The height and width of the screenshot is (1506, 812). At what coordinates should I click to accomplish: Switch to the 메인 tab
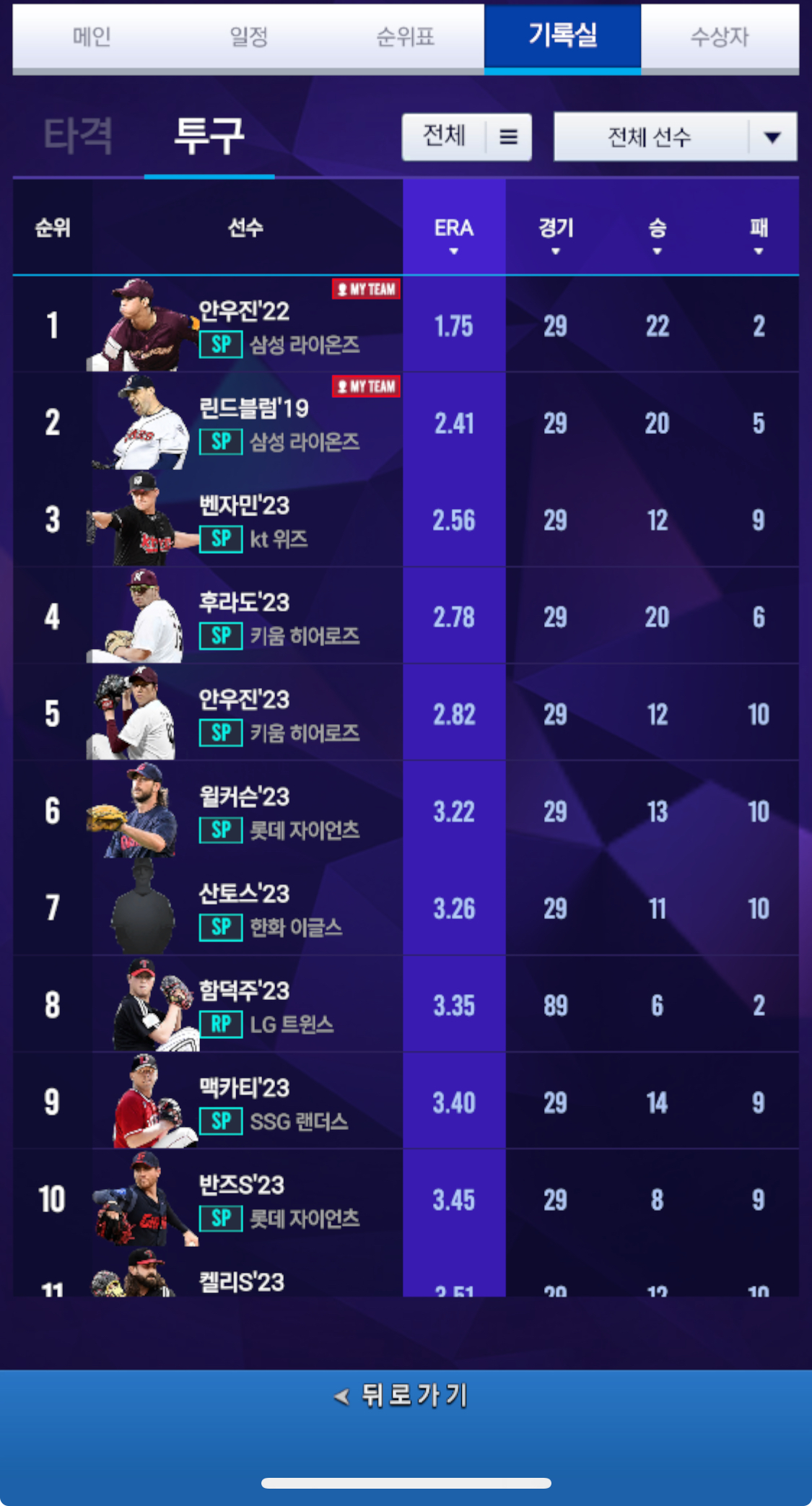pos(92,37)
